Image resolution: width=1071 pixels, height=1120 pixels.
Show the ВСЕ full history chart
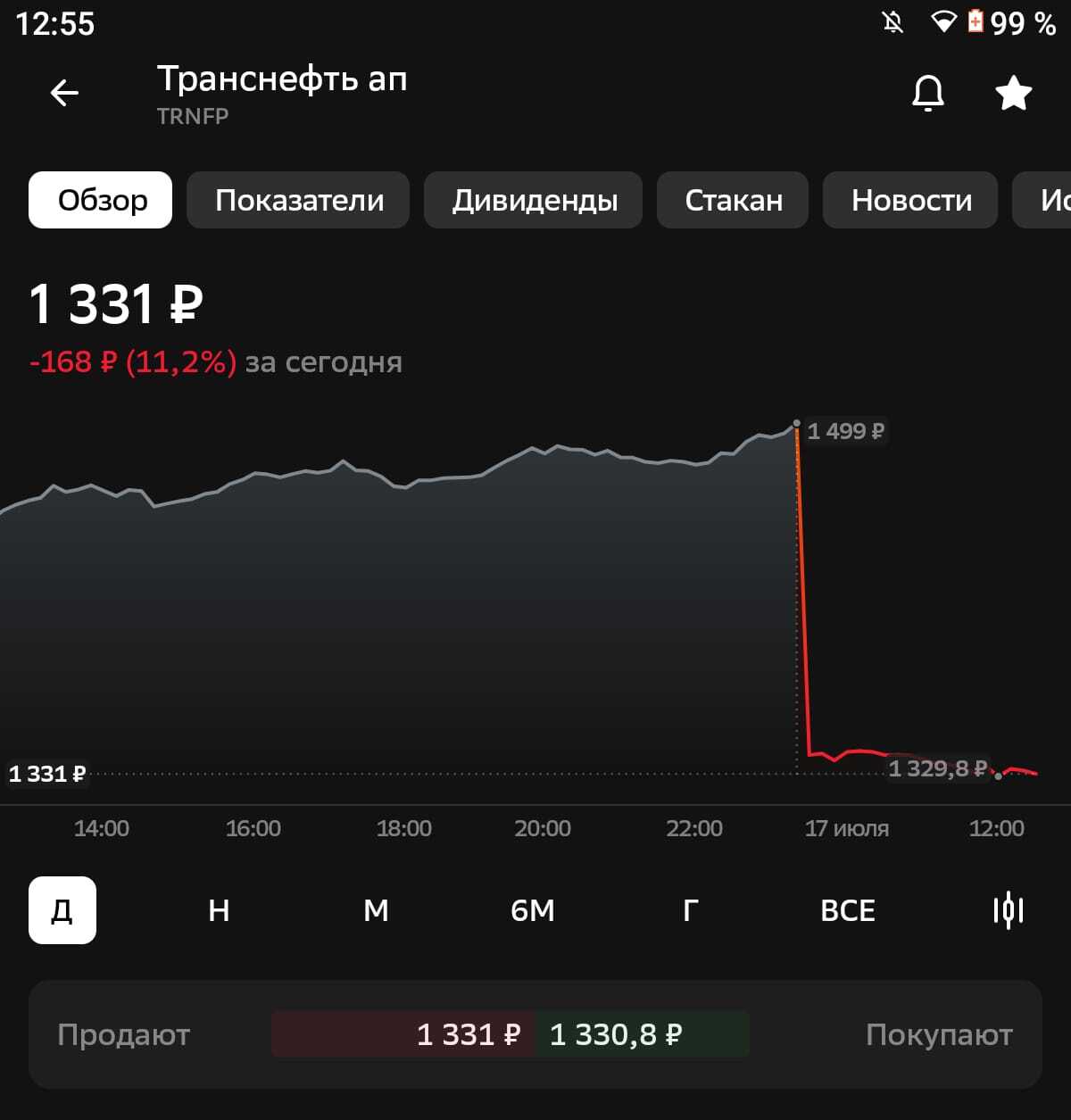click(847, 910)
